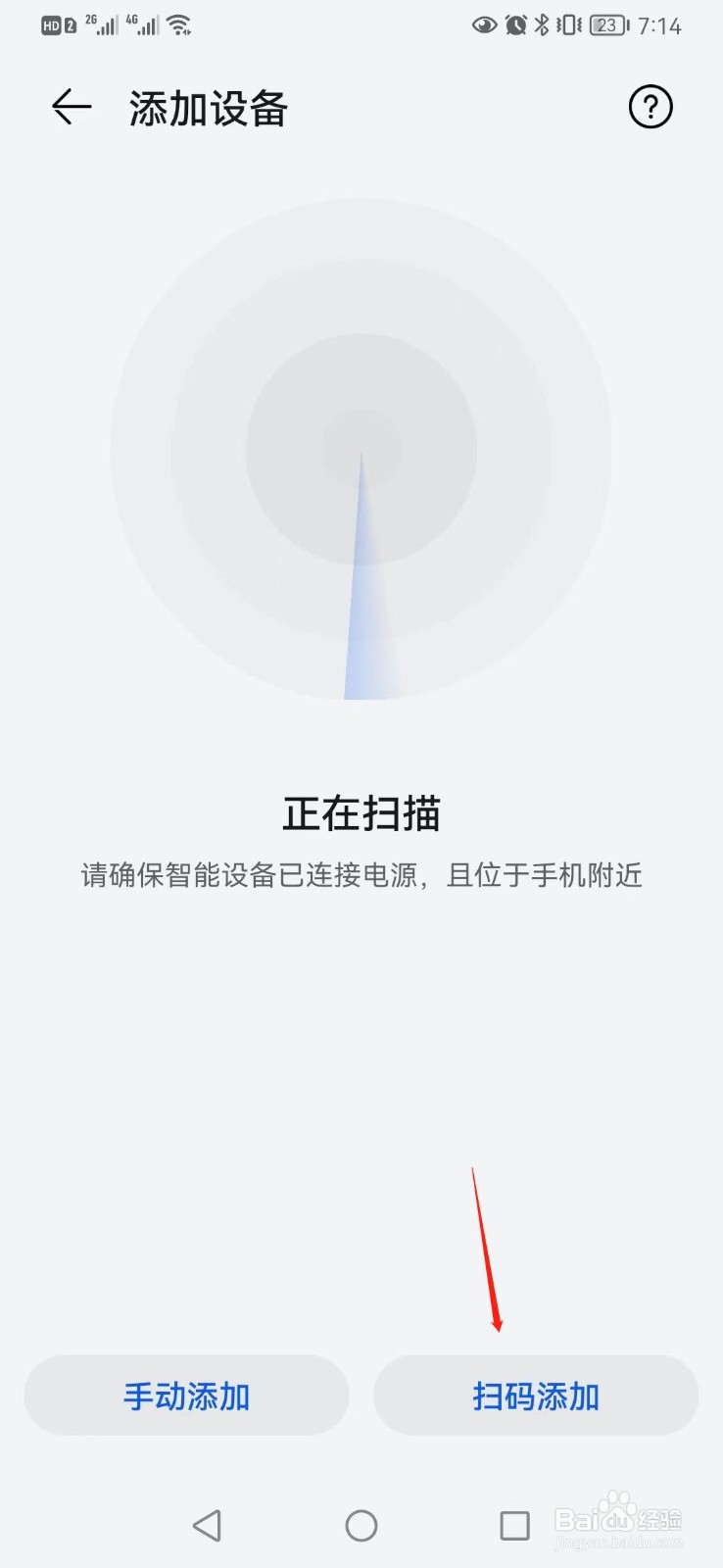Open the help icon on the 添加设备 screen
Screen dimensions: 723x1568
[x=650, y=108]
